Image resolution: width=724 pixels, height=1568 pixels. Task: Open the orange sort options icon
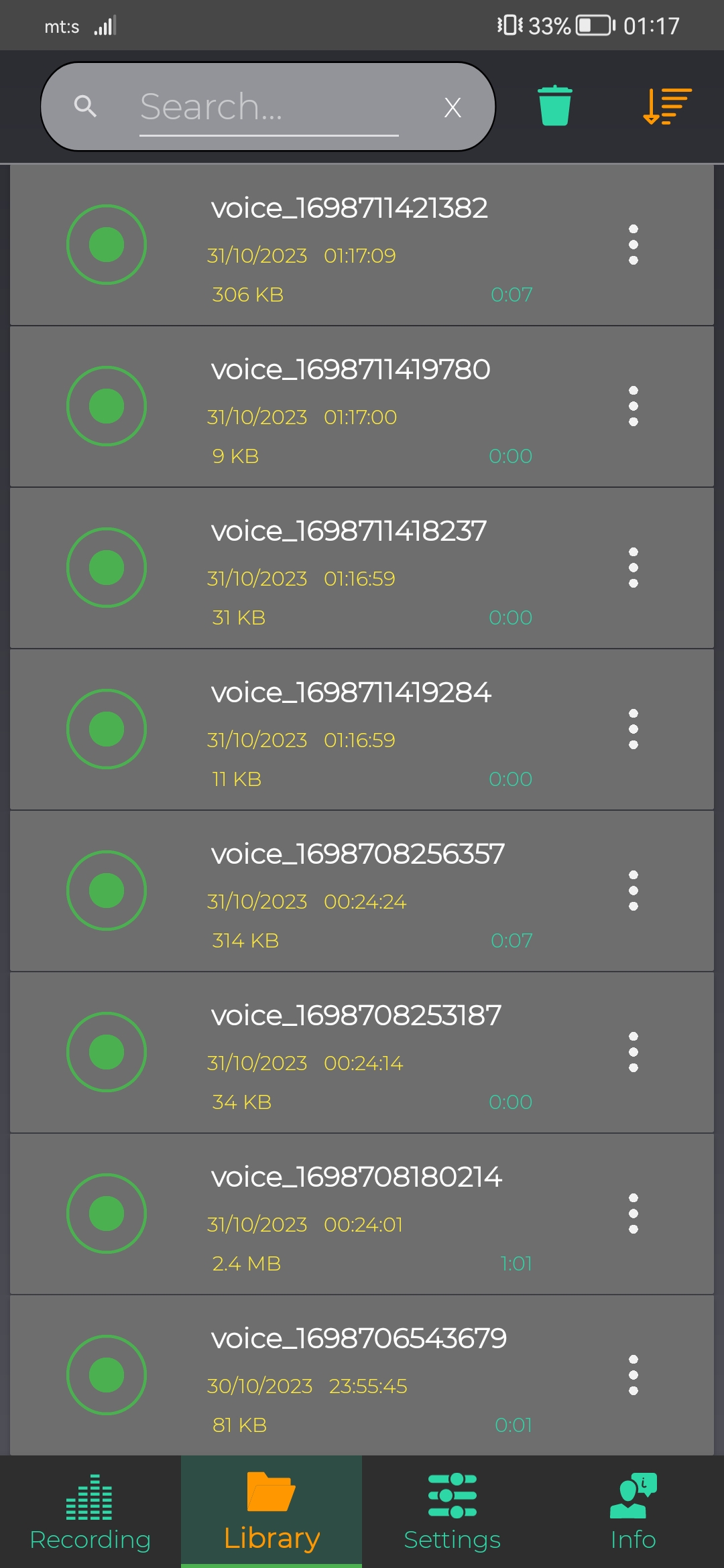(667, 106)
